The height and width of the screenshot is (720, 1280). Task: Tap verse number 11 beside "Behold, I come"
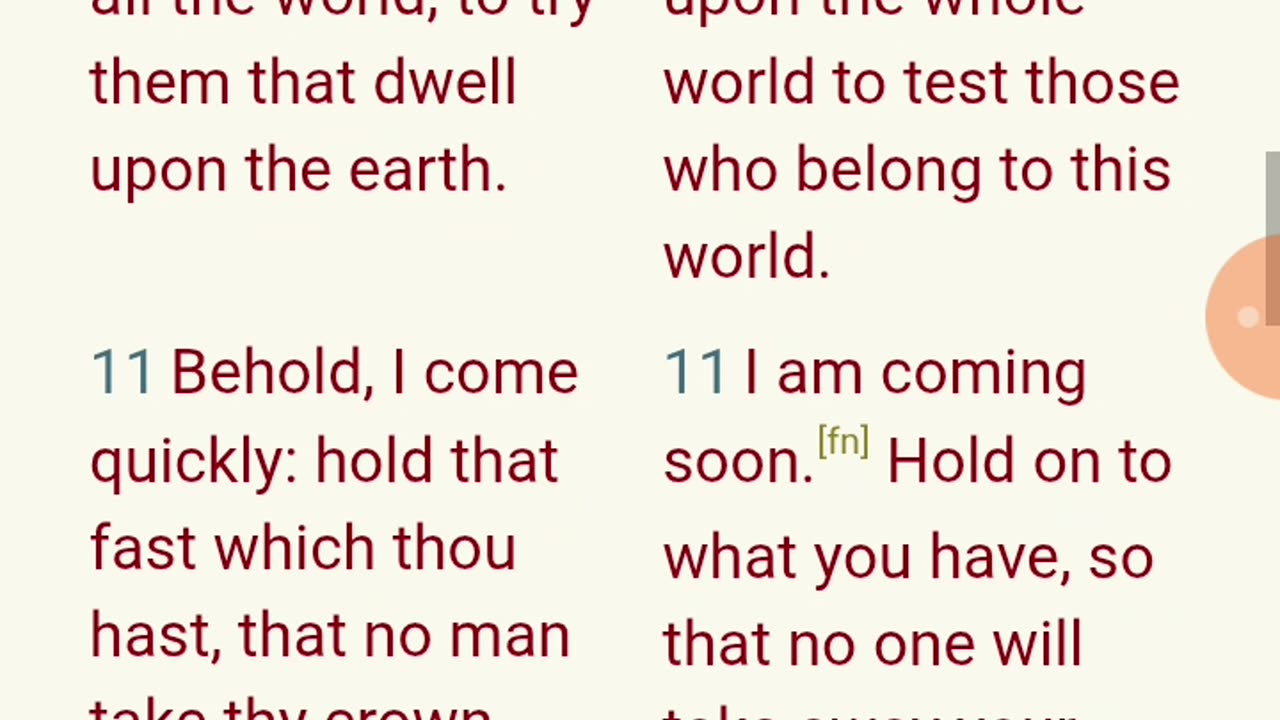point(121,373)
